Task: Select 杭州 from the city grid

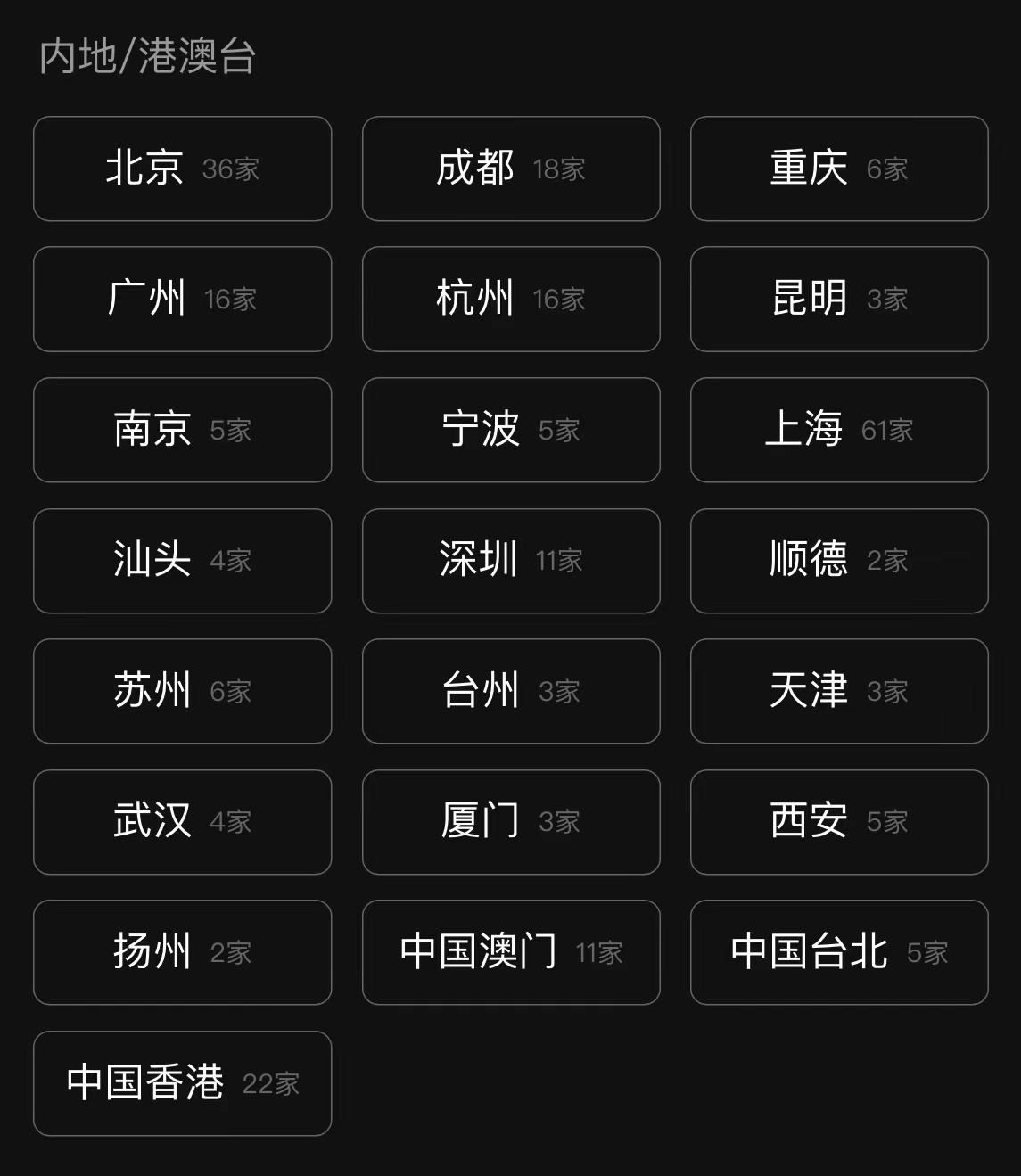Action: pyautogui.click(x=511, y=299)
